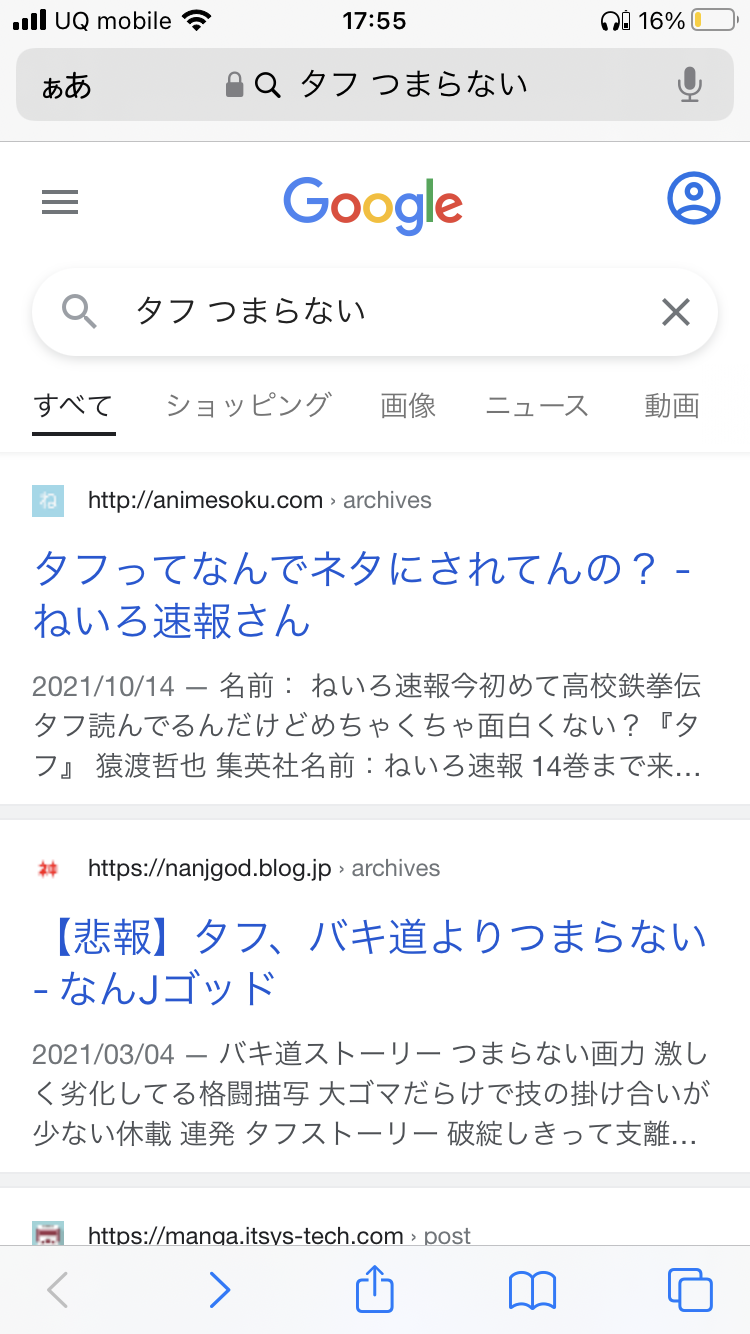Go forward in Safari

pyautogui.click(x=219, y=1290)
